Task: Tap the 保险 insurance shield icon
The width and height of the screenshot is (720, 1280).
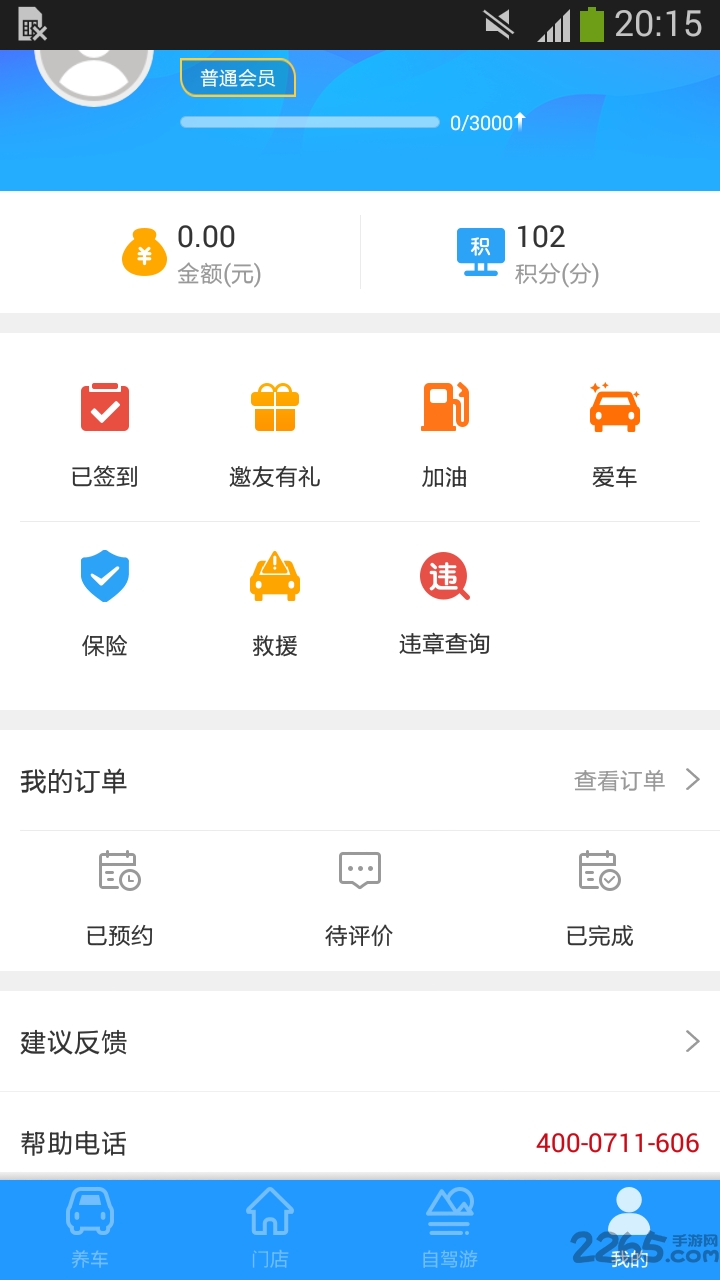Action: click(105, 576)
